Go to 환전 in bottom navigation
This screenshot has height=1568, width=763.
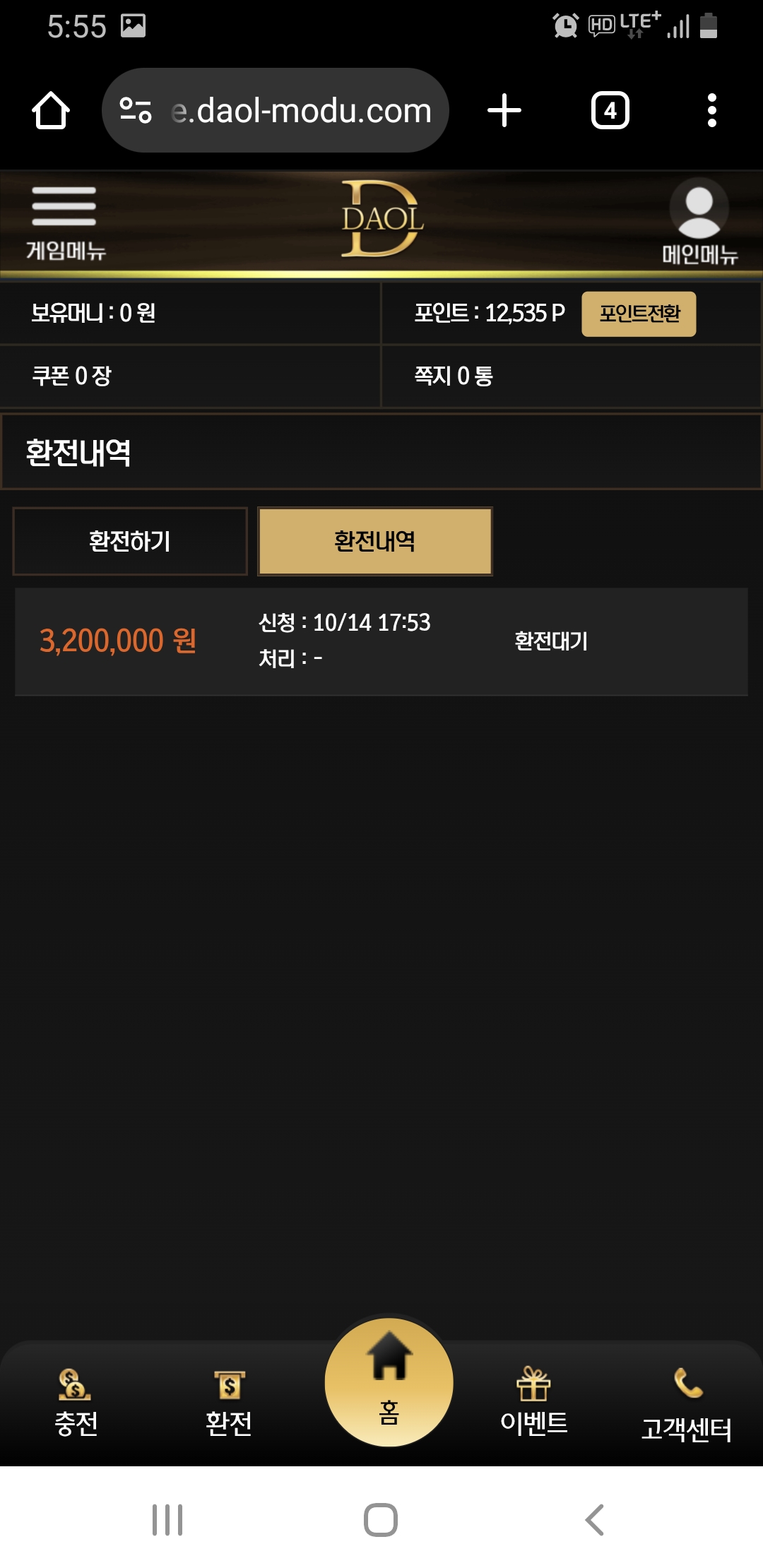click(x=229, y=1402)
